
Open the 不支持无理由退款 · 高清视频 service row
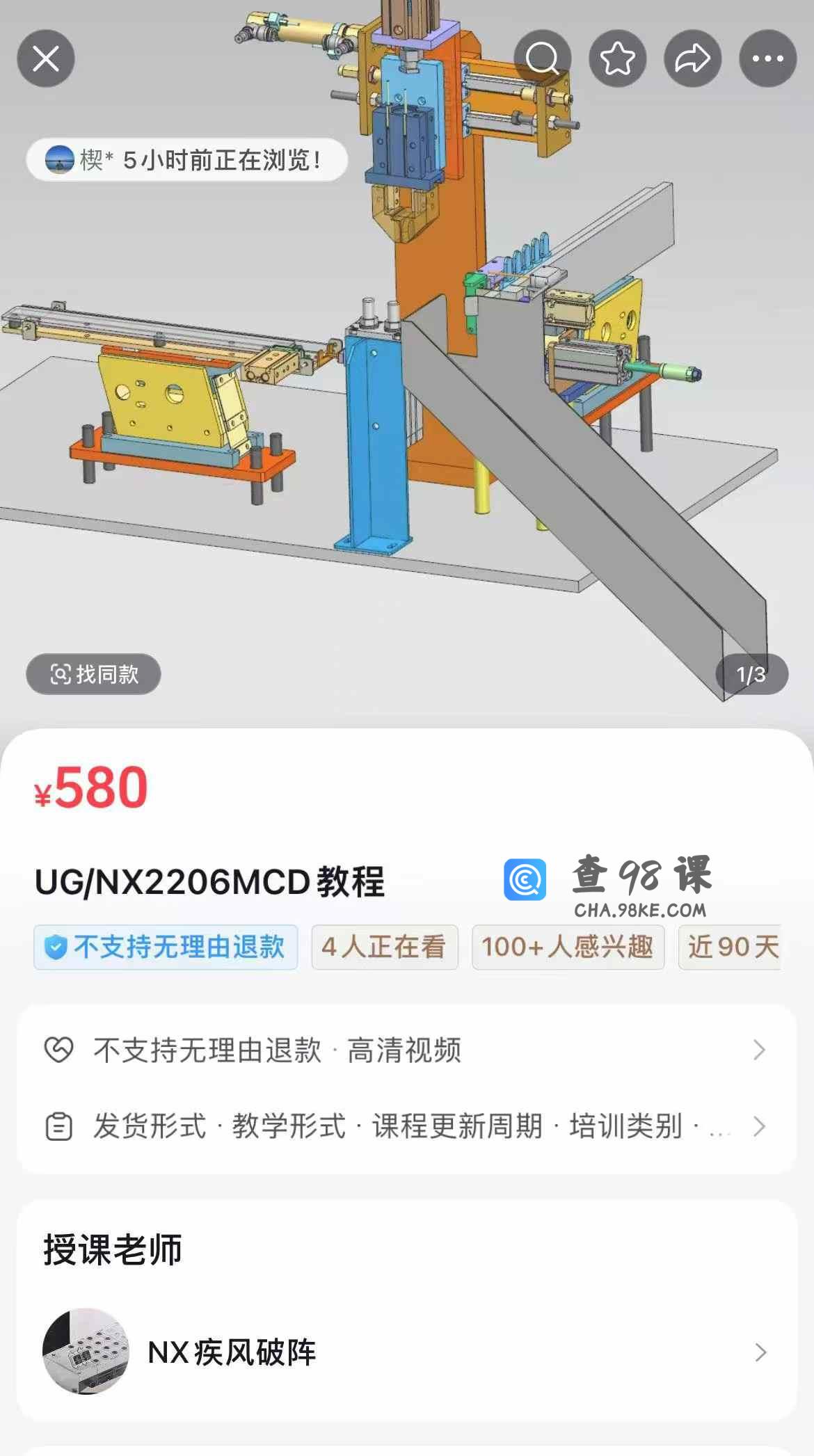click(407, 1050)
